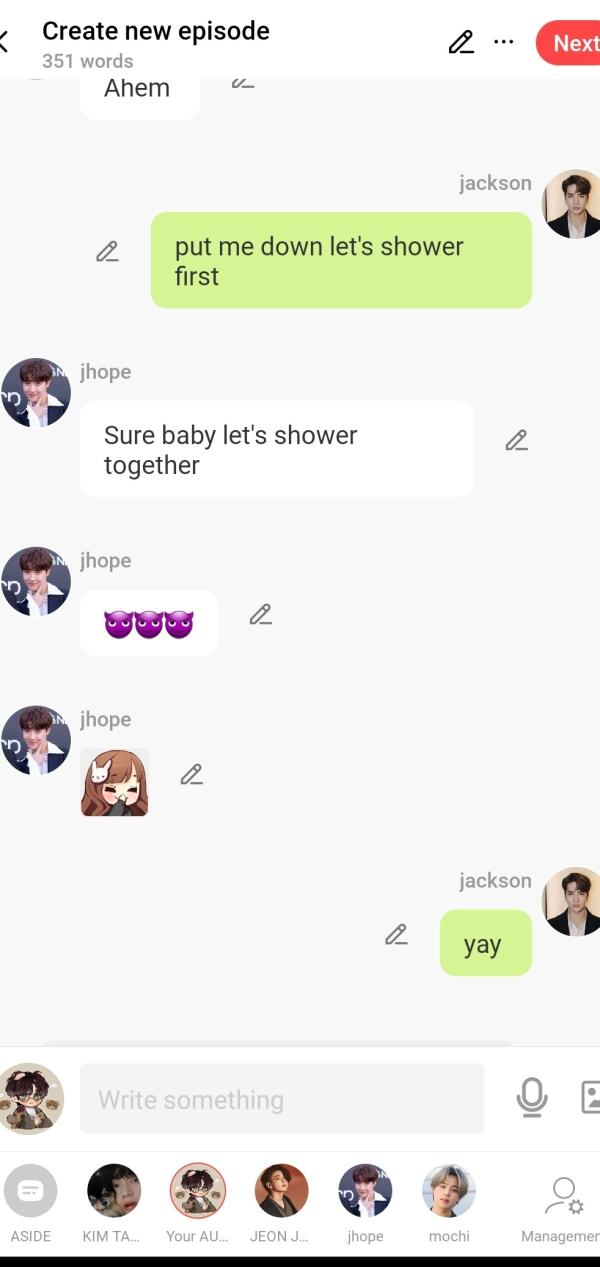Focus the Write something text field

281,1099
